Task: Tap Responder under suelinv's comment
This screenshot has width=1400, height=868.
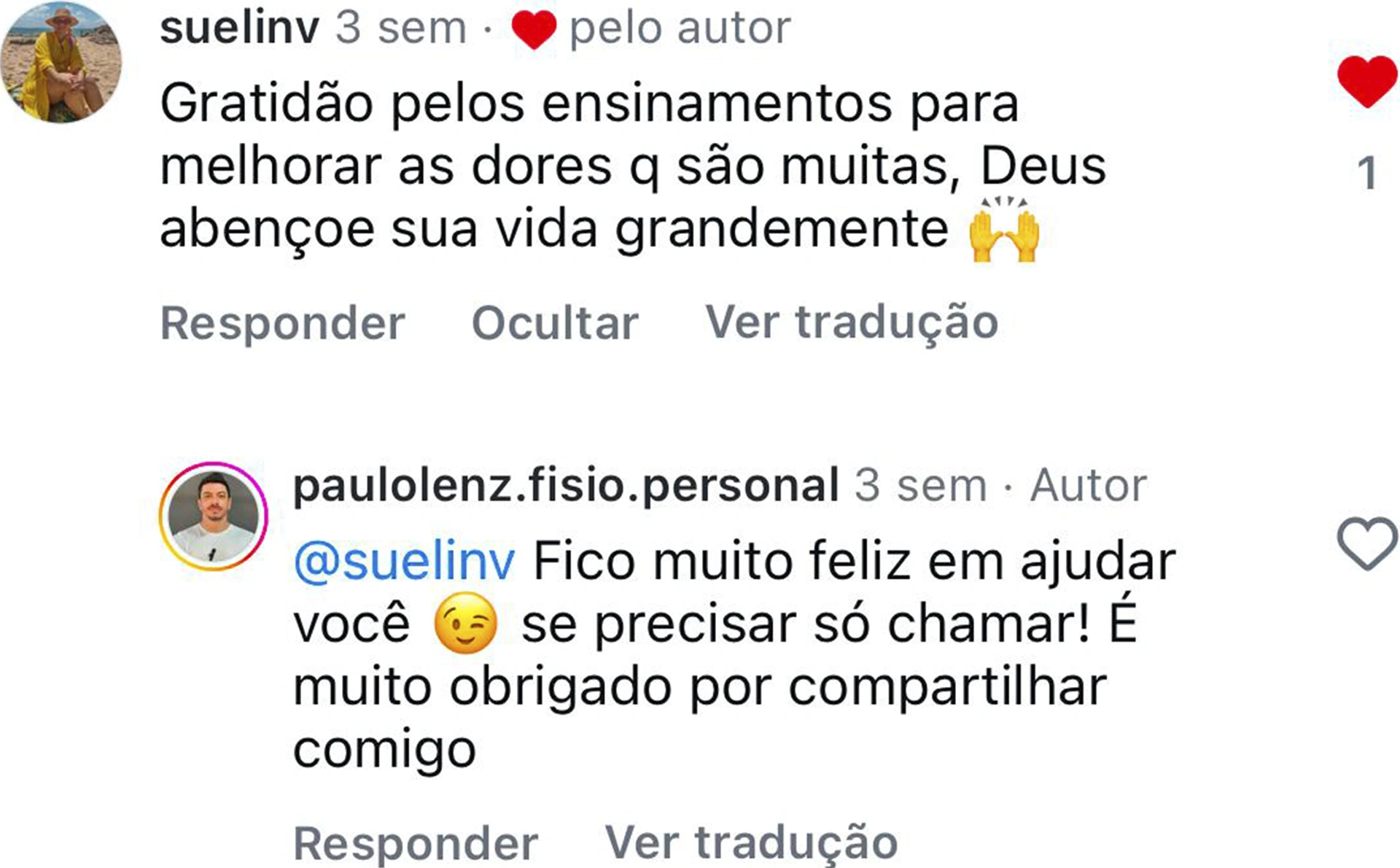Action: pyautogui.click(x=282, y=322)
